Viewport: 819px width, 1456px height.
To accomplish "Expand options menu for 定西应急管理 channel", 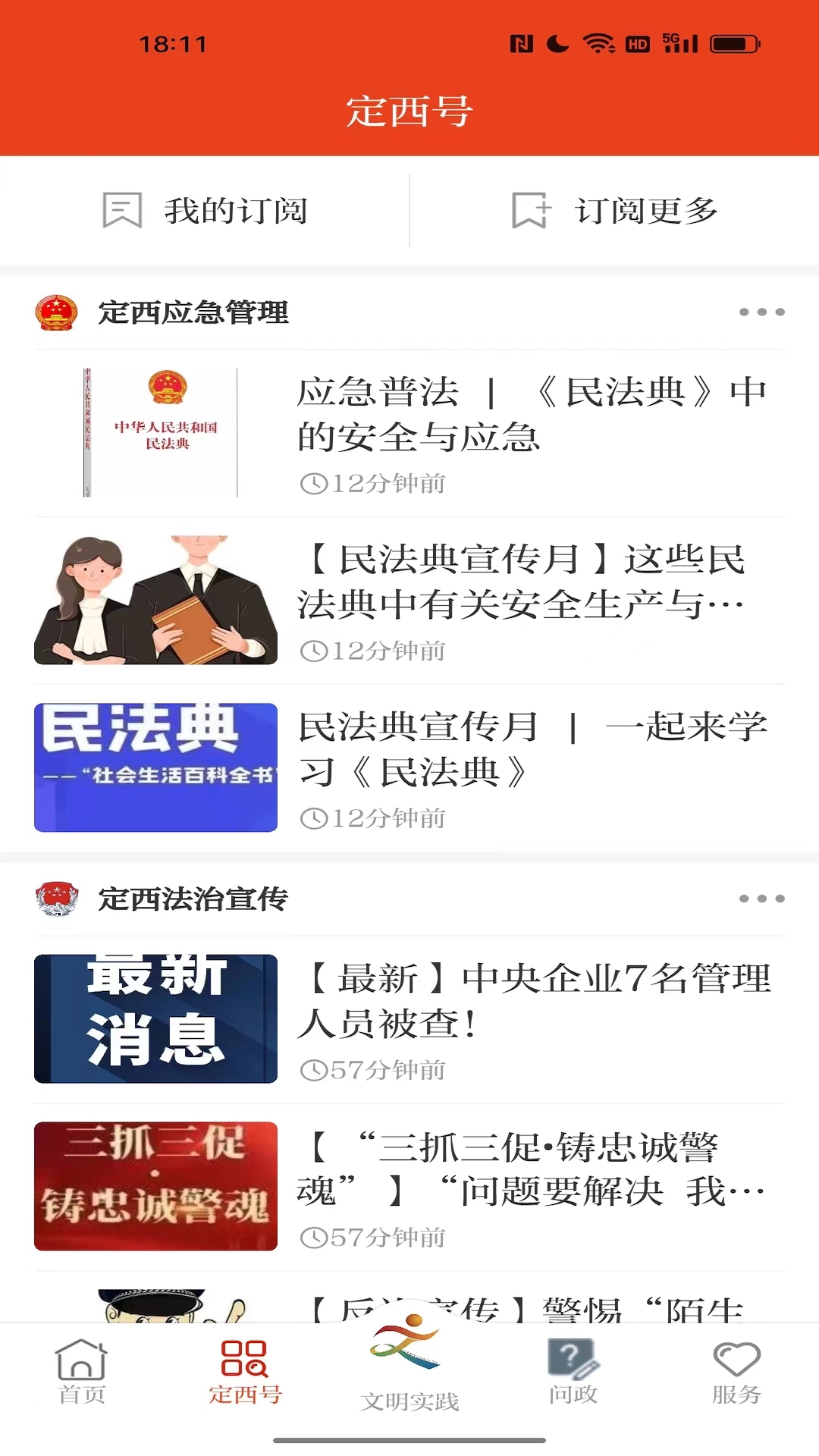I will [761, 312].
